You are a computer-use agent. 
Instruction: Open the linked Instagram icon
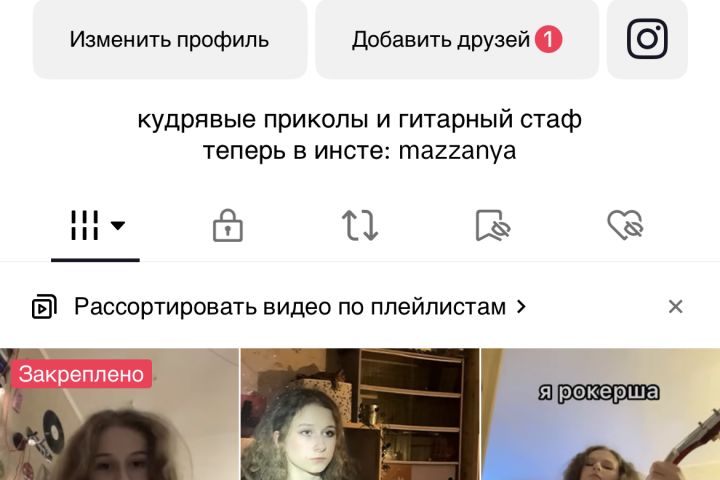(x=647, y=40)
